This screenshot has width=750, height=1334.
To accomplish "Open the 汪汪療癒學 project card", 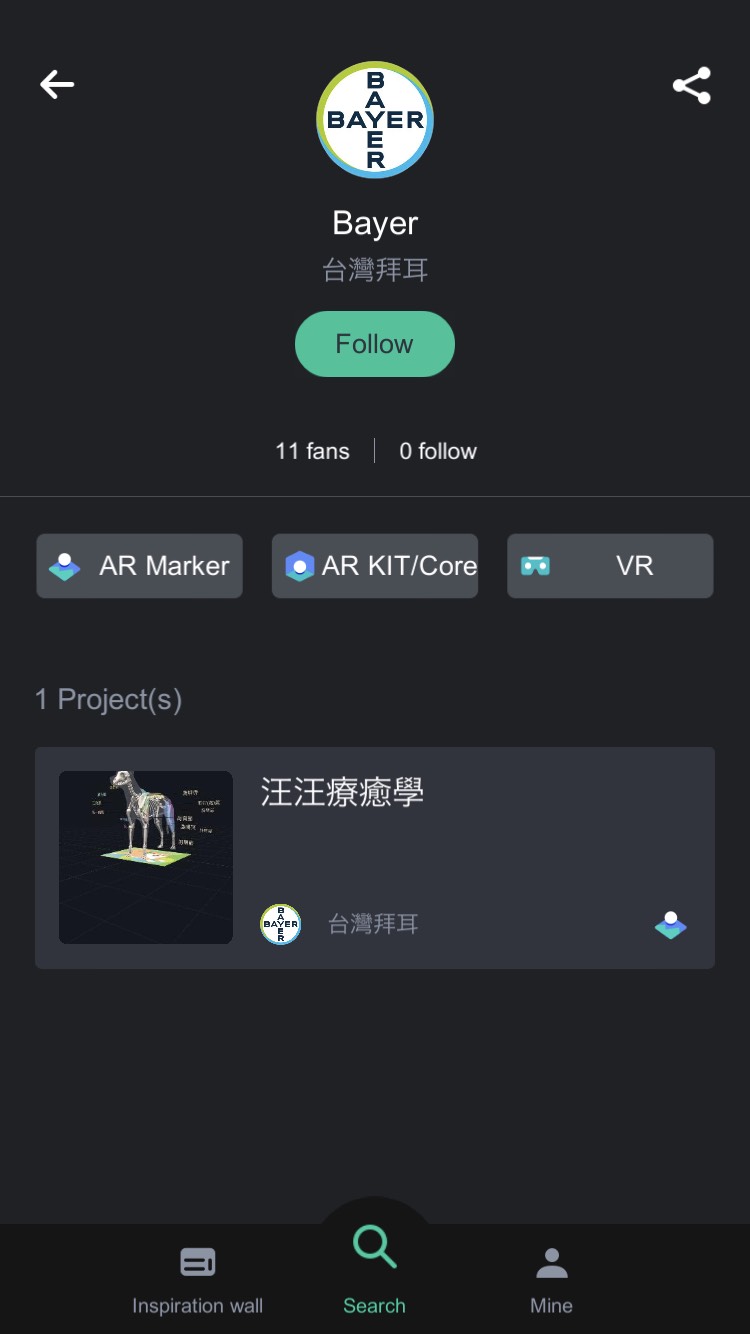I will [x=375, y=857].
